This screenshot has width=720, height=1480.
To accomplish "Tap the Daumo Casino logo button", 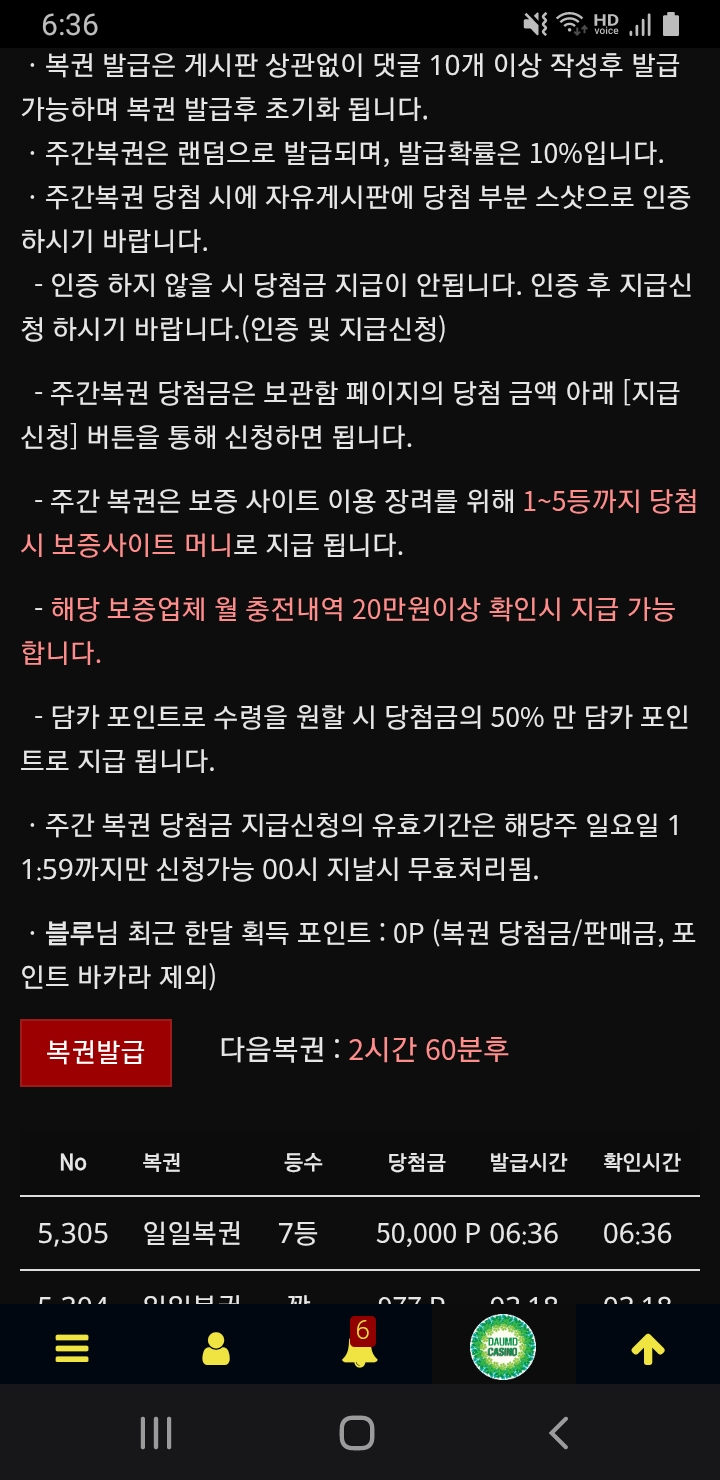I will coord(503,1347).
